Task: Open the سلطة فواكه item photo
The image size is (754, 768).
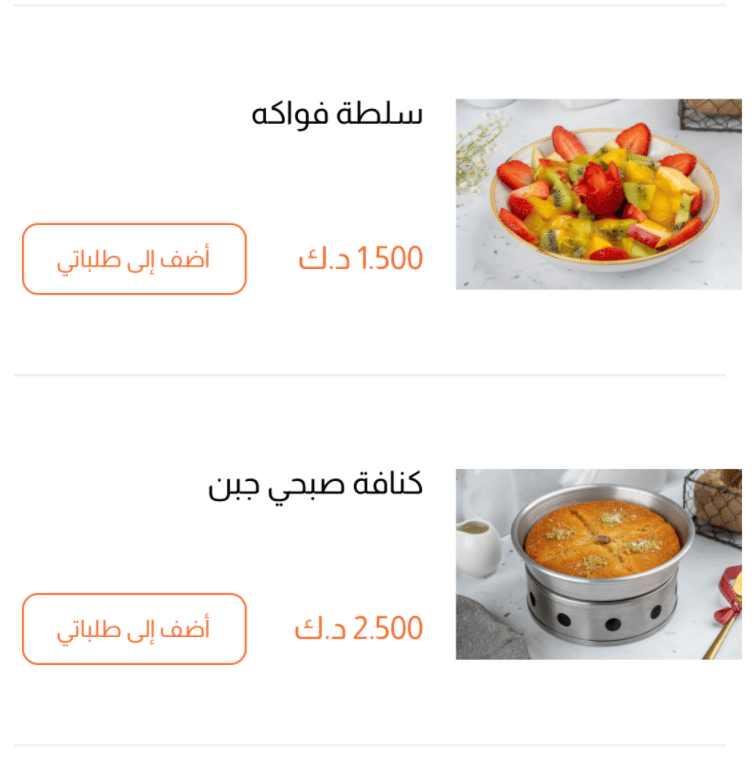Action: point(598,194)
